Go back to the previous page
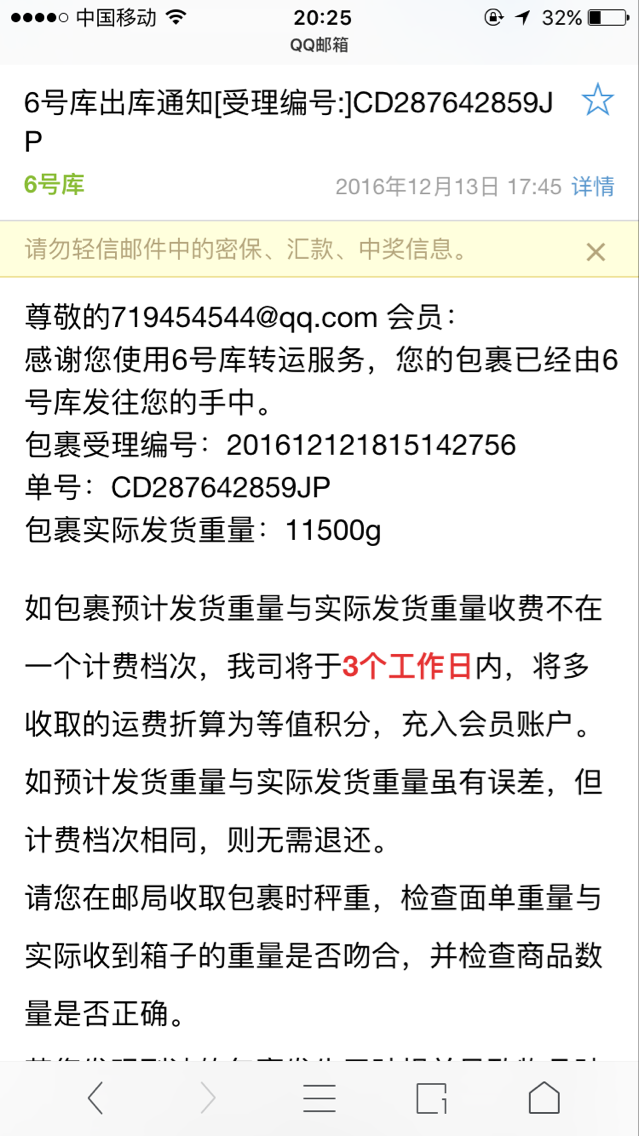 [96, 1098]
